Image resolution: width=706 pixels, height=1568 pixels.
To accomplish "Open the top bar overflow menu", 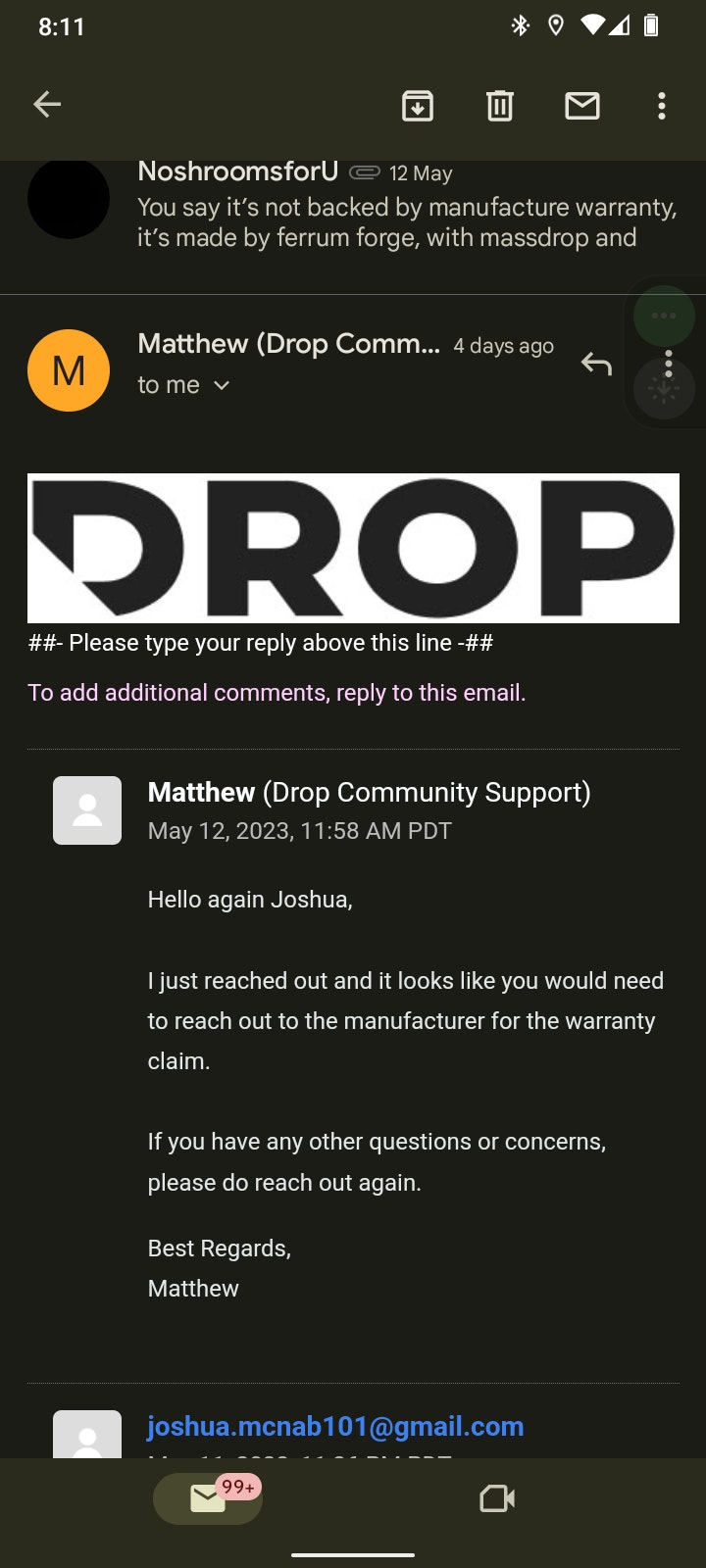I will (x=662, y=105).
